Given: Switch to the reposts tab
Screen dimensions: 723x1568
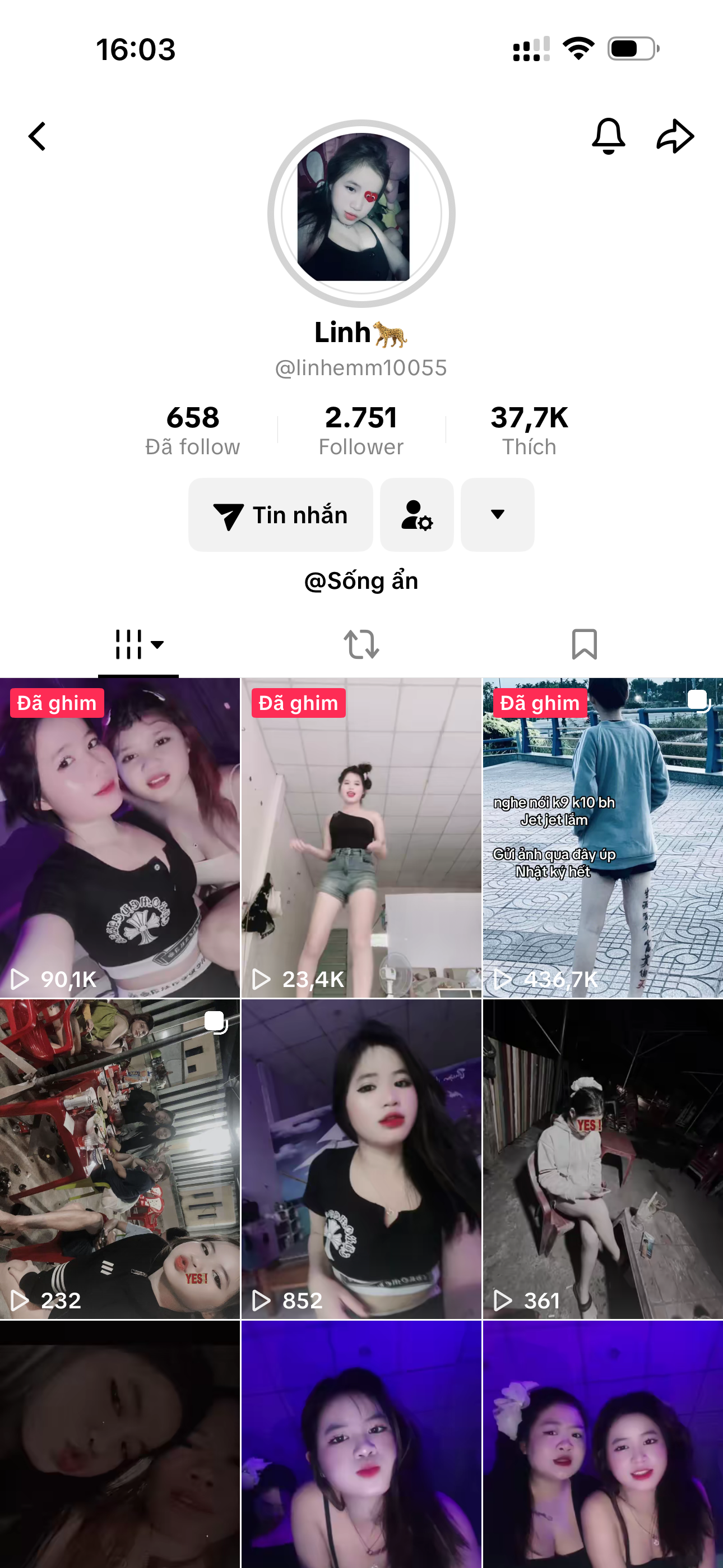Looking at the screenshot, I should (x=361, y=644).
